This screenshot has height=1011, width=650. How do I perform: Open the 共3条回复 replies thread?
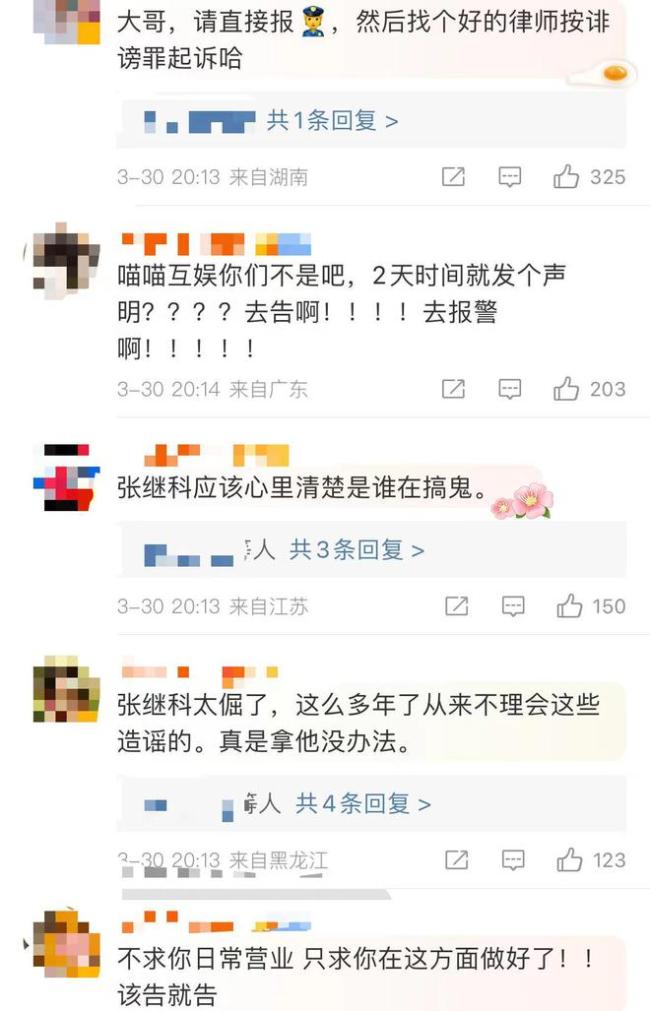click(357, 549)
